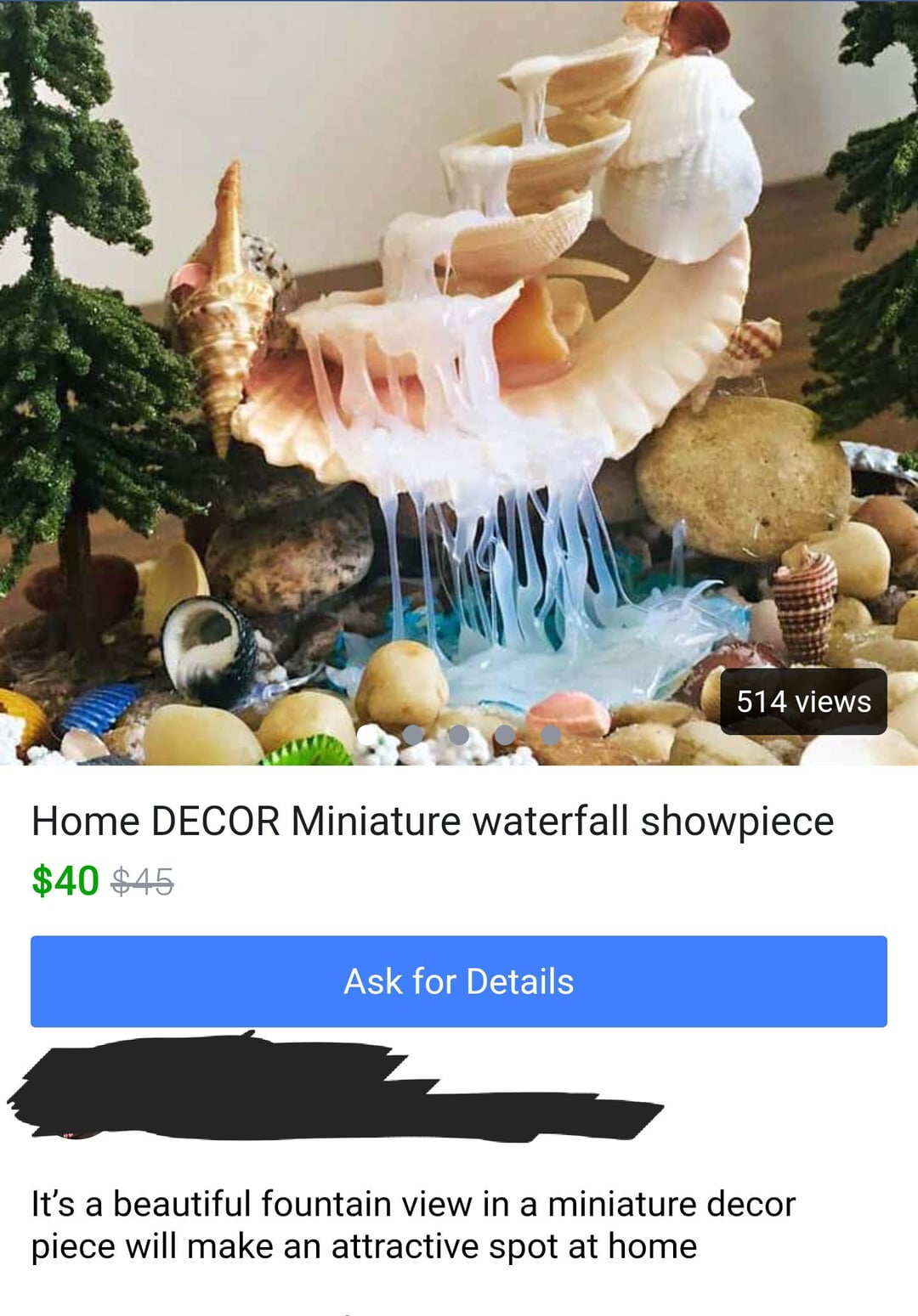
Task: Jump to the third photo indicator dot
Action: click(459, 735)
